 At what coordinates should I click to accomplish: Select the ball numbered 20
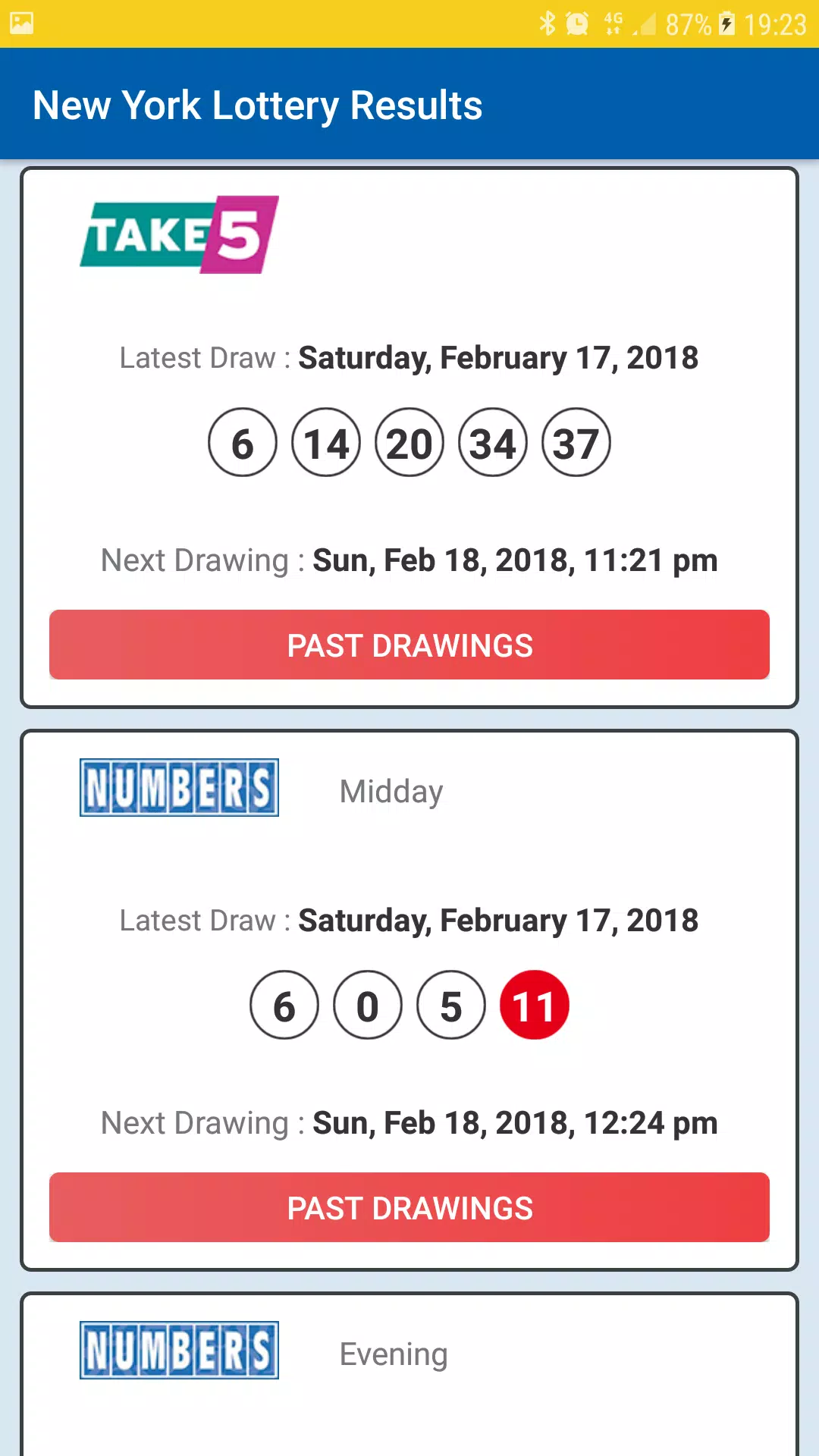coord(409,442)
